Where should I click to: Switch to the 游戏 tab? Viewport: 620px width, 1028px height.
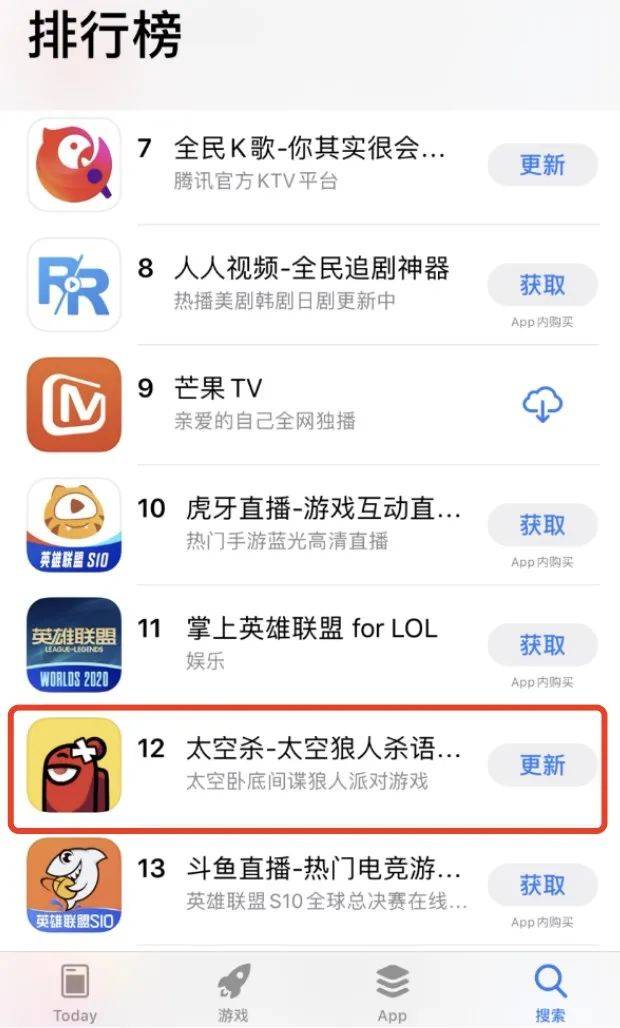(x=233, y=993)
